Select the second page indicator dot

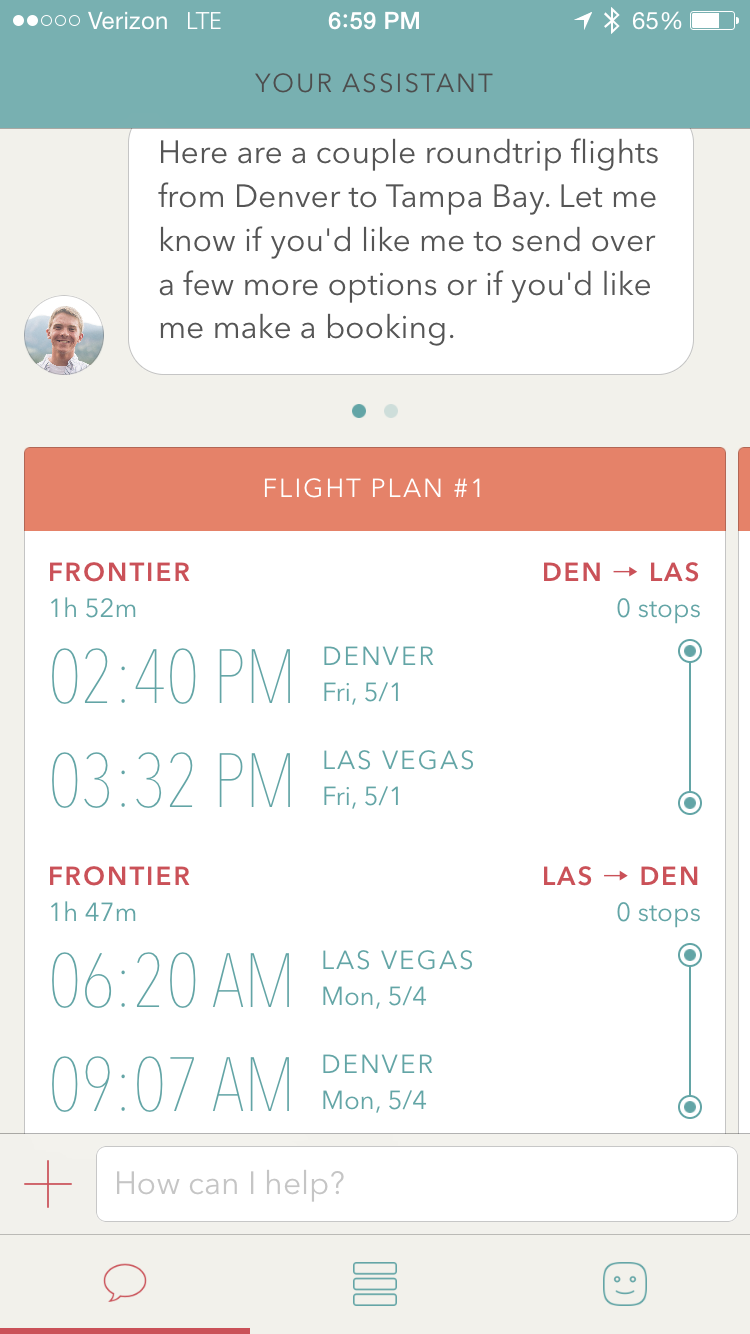[391, 411]
